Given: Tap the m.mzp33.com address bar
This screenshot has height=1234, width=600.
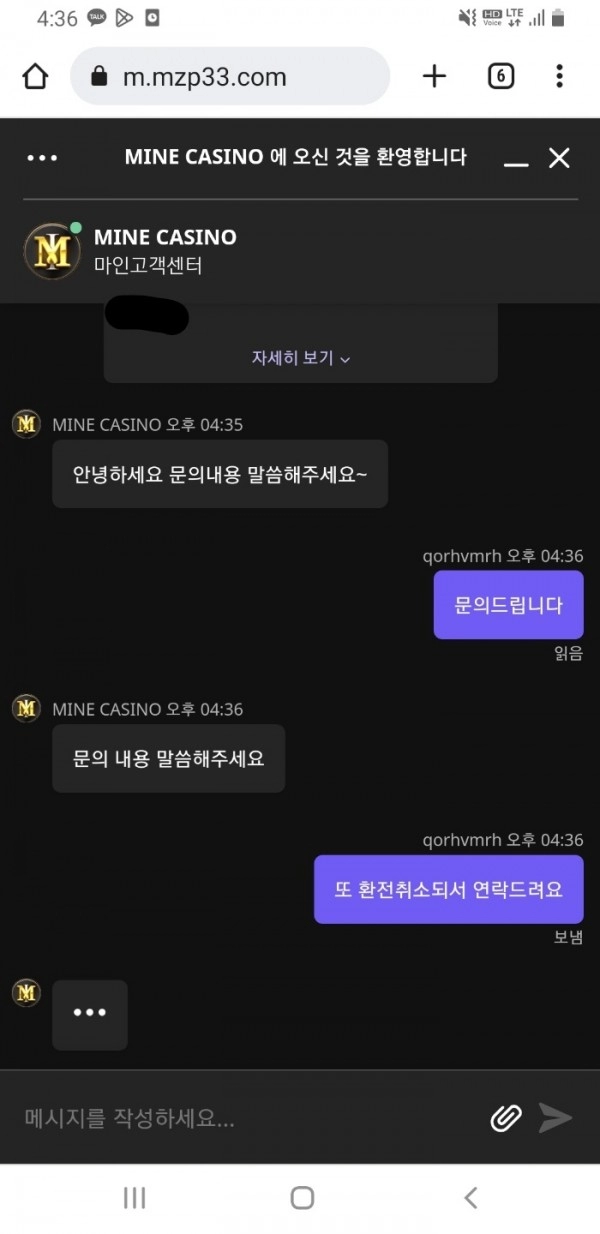Looking at the screenshot, I should 230,77.
